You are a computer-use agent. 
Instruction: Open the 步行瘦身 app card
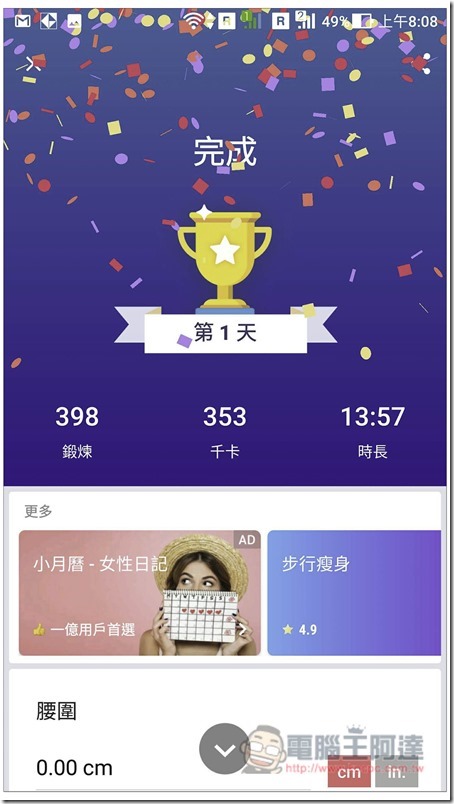tap(354, 593)
